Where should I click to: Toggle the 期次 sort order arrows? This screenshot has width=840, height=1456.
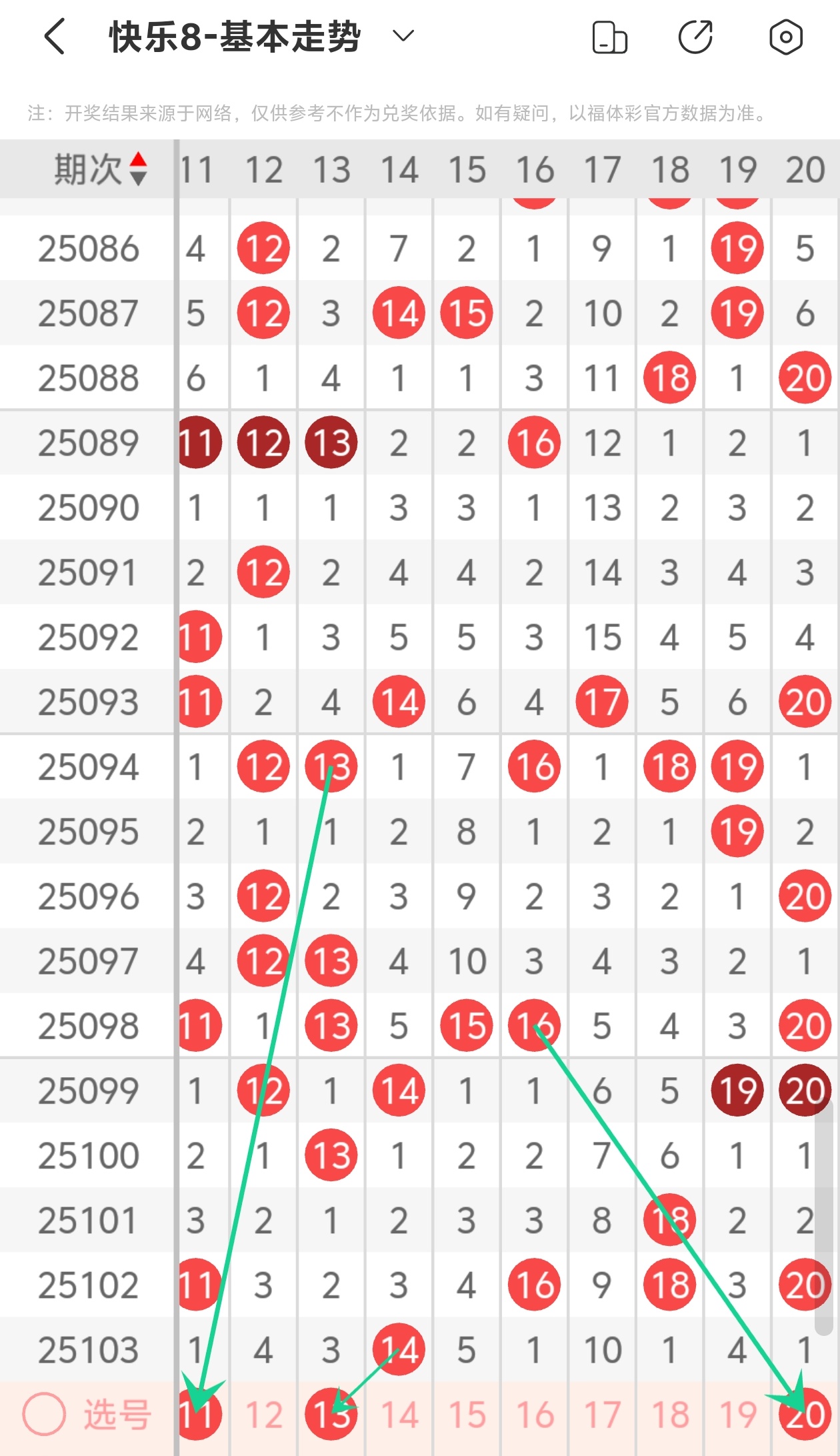(x=138, y=169)
